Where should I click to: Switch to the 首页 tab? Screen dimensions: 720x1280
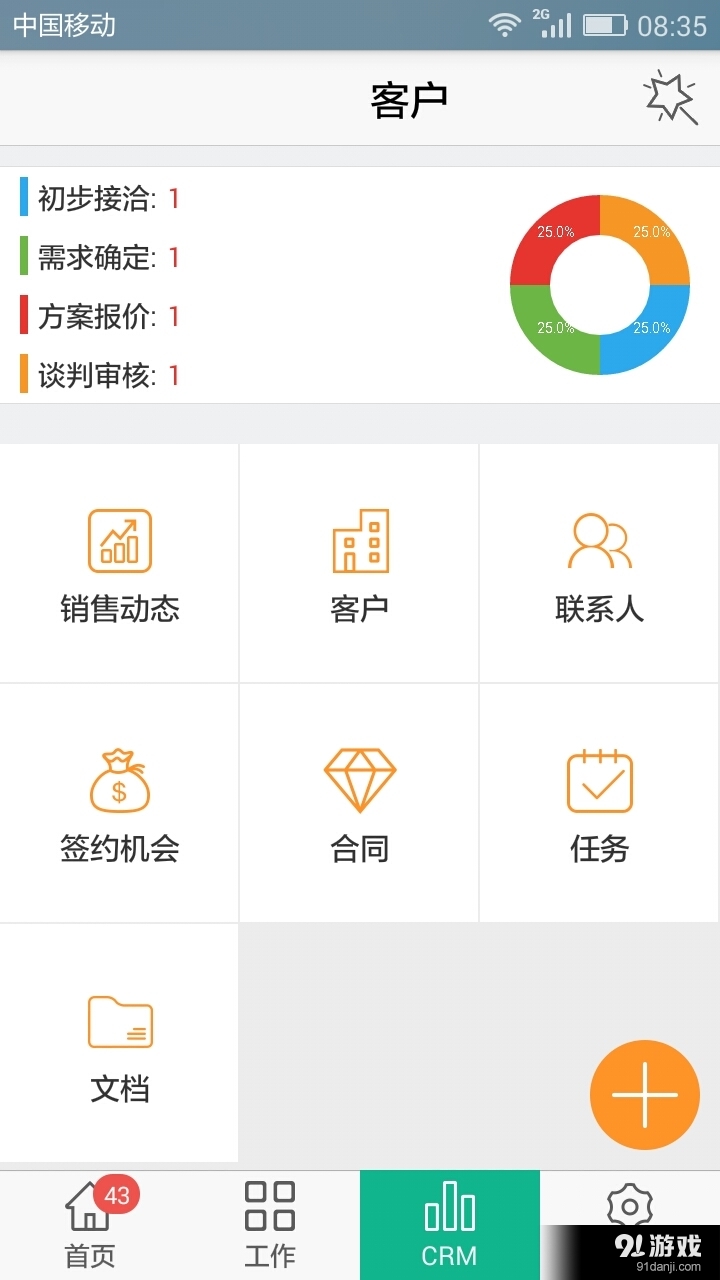tap(89, 1225)
